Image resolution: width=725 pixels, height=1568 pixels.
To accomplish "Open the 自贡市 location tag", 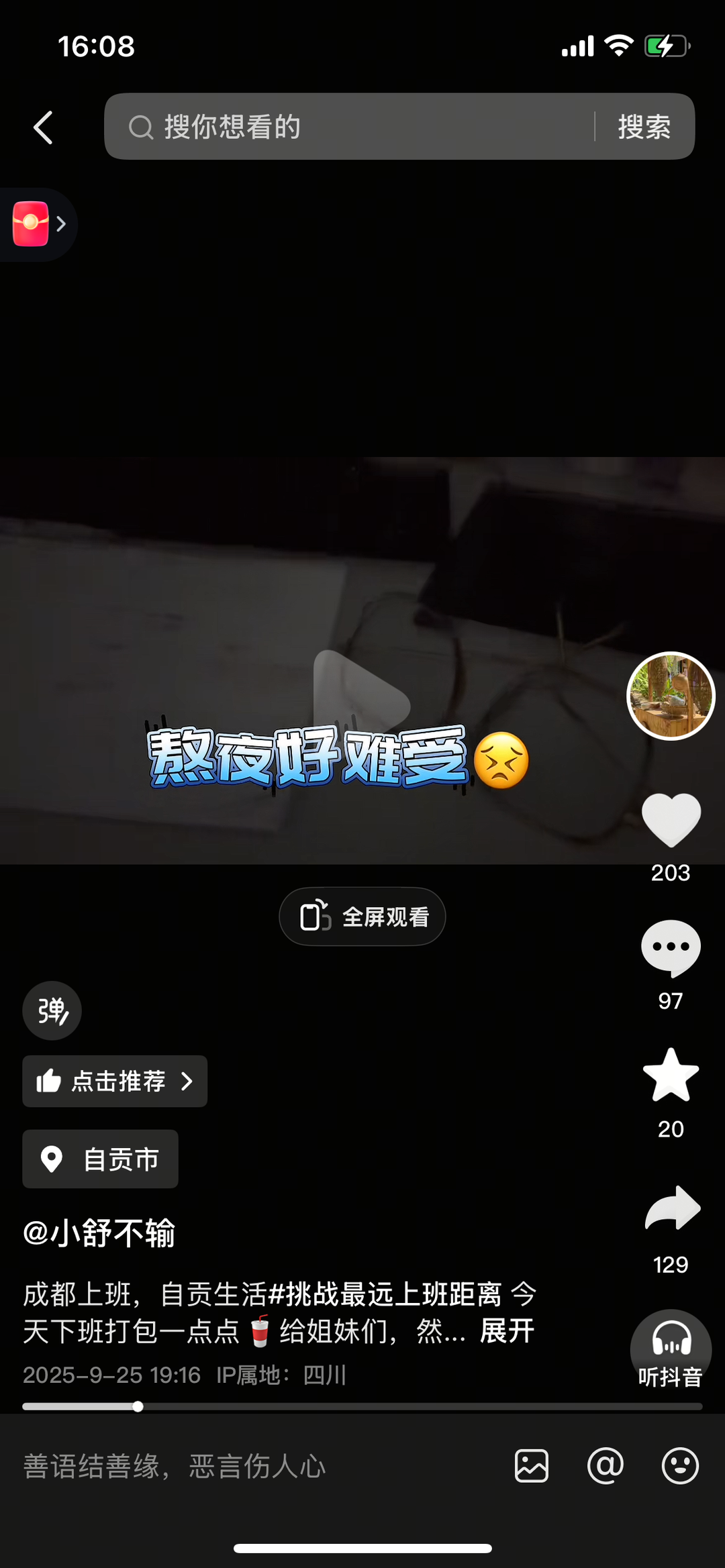I will pos(101,1159).
